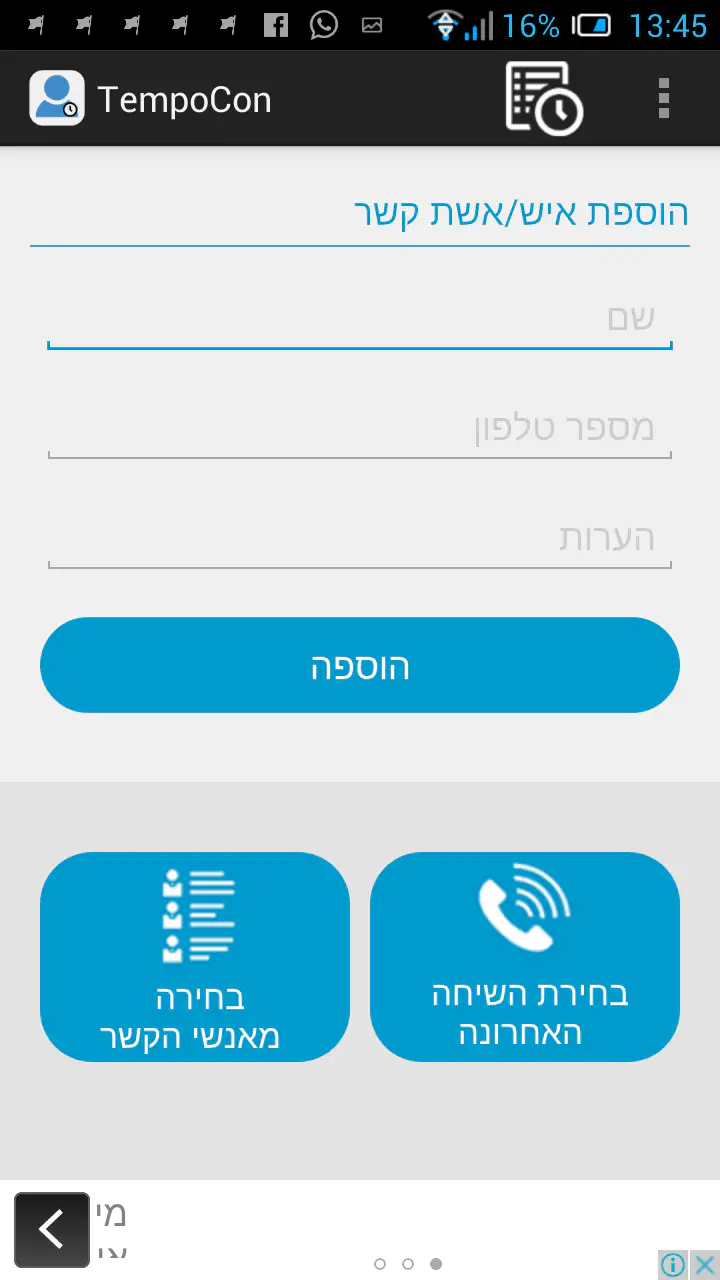The height and width of the screenshot is (1280, 720).
Task: Open the overflow menu
Action: coord(664,98)
